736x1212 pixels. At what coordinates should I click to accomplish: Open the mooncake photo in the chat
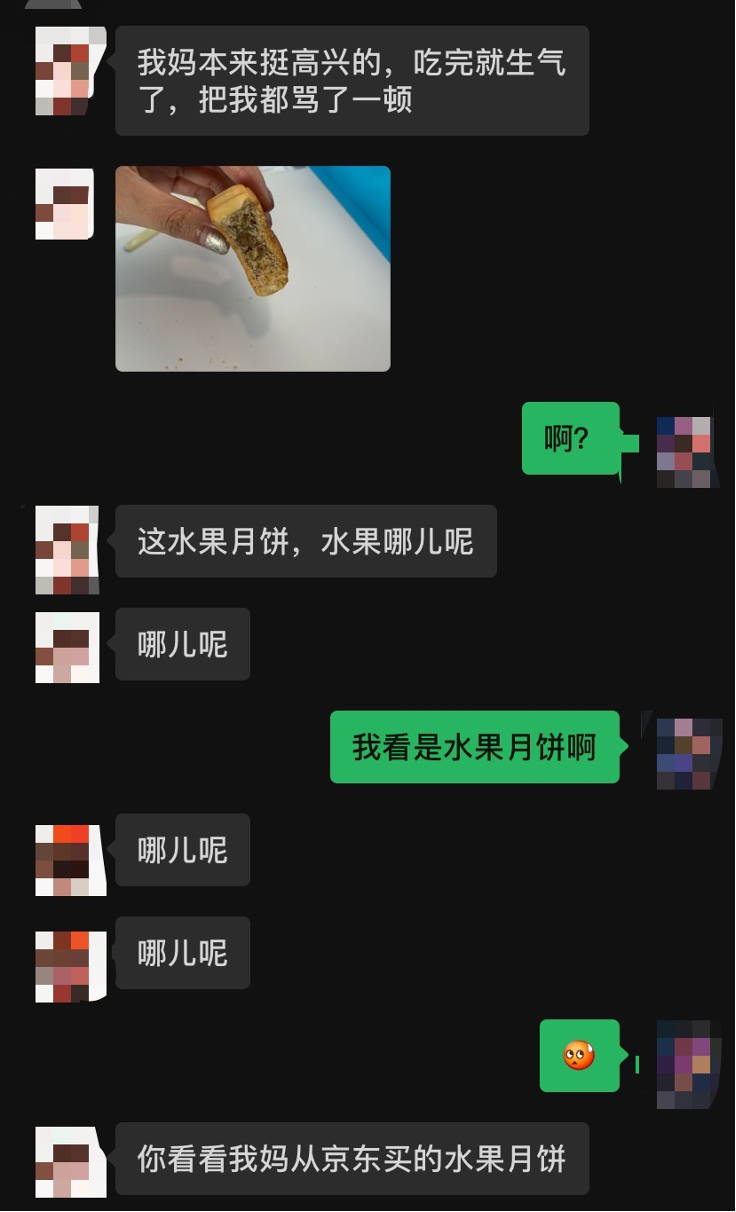[252, 268]
